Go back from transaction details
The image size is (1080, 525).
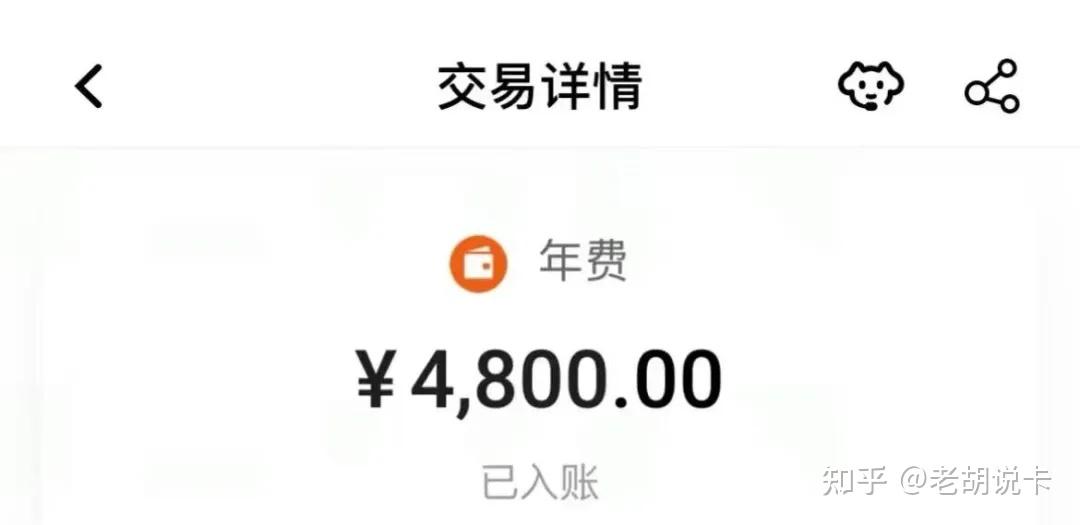pyautogui.click(x=89, y=87)
